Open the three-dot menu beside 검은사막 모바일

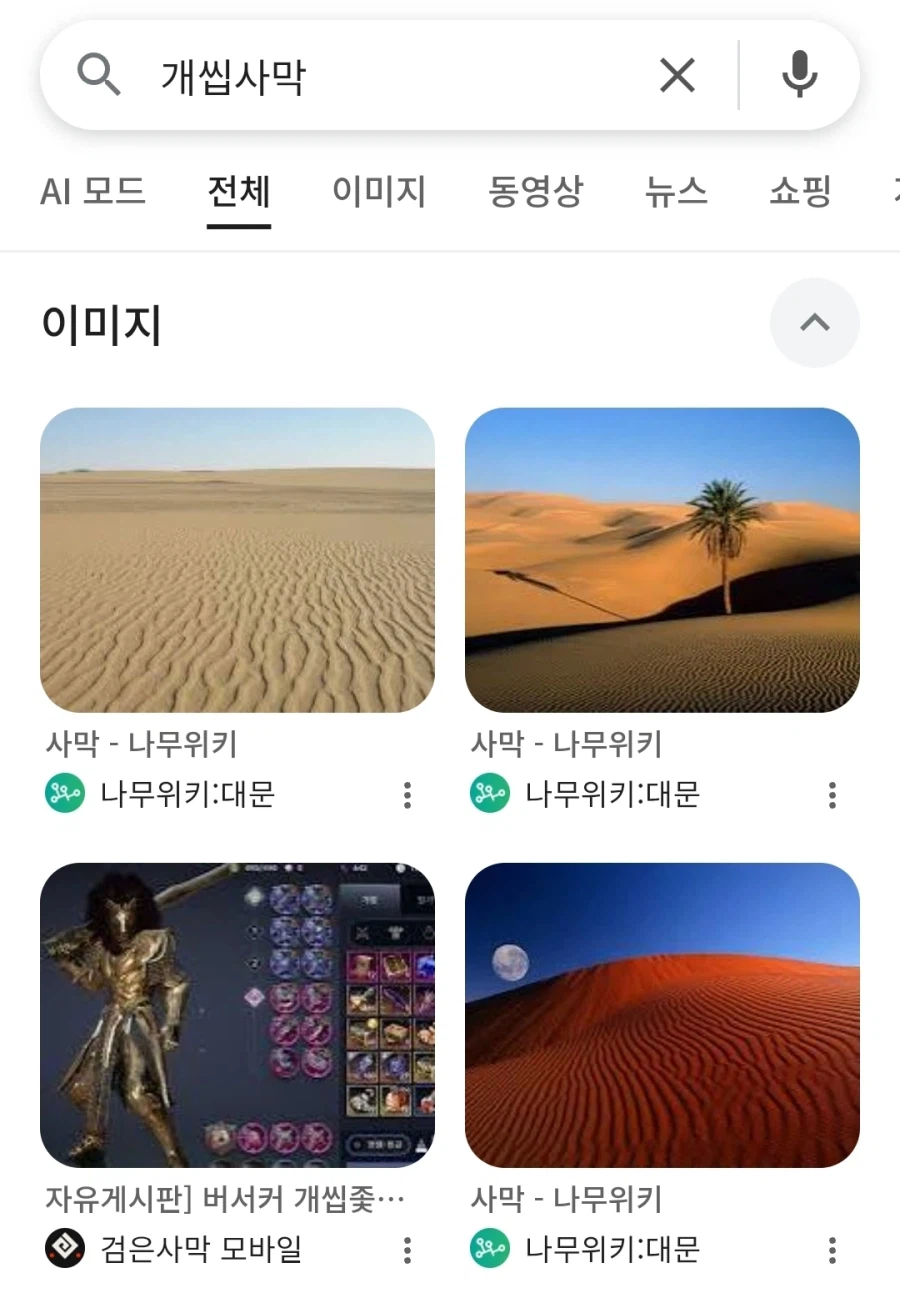pyautogui.click(x=407, y=1249)
